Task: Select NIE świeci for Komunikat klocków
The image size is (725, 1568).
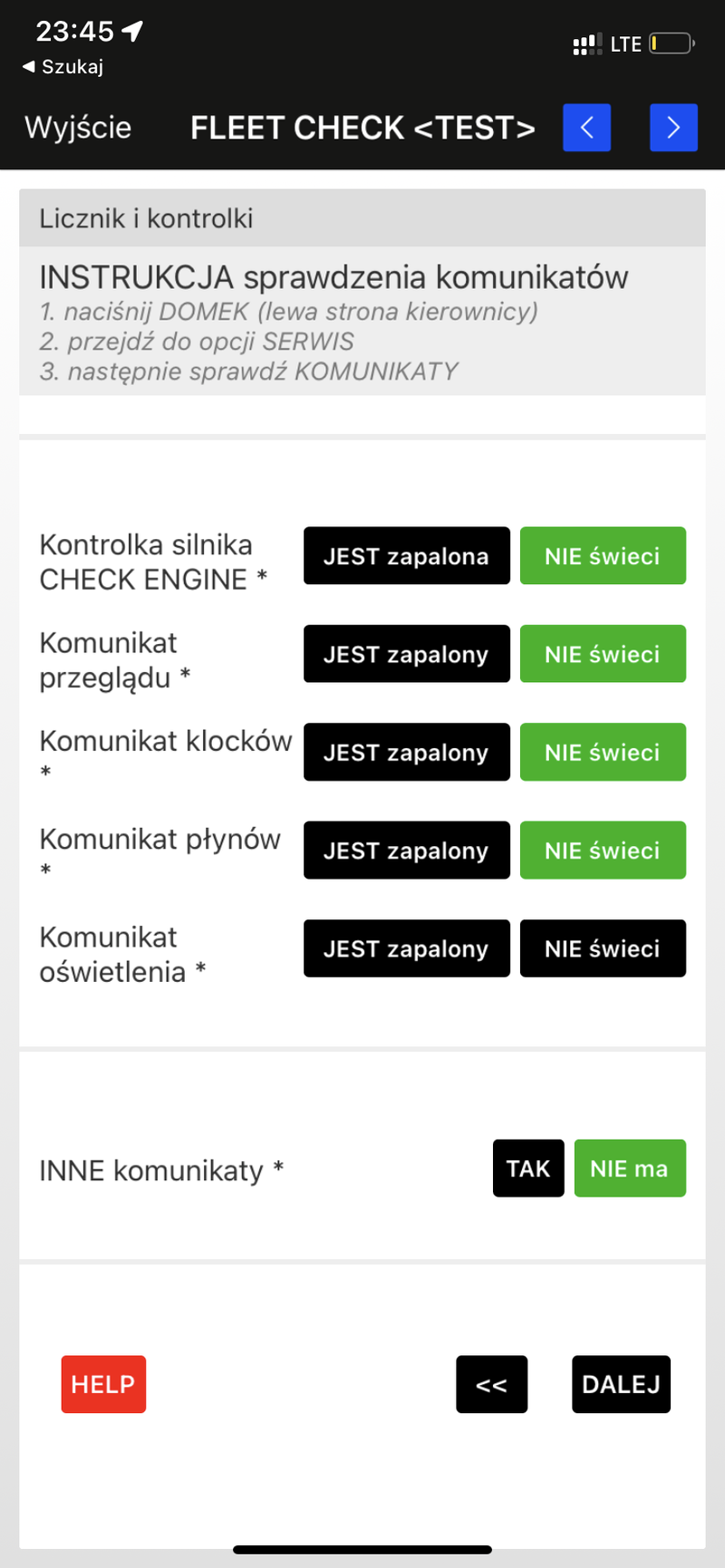Action: pyautogui.click(x=603, y=752)
